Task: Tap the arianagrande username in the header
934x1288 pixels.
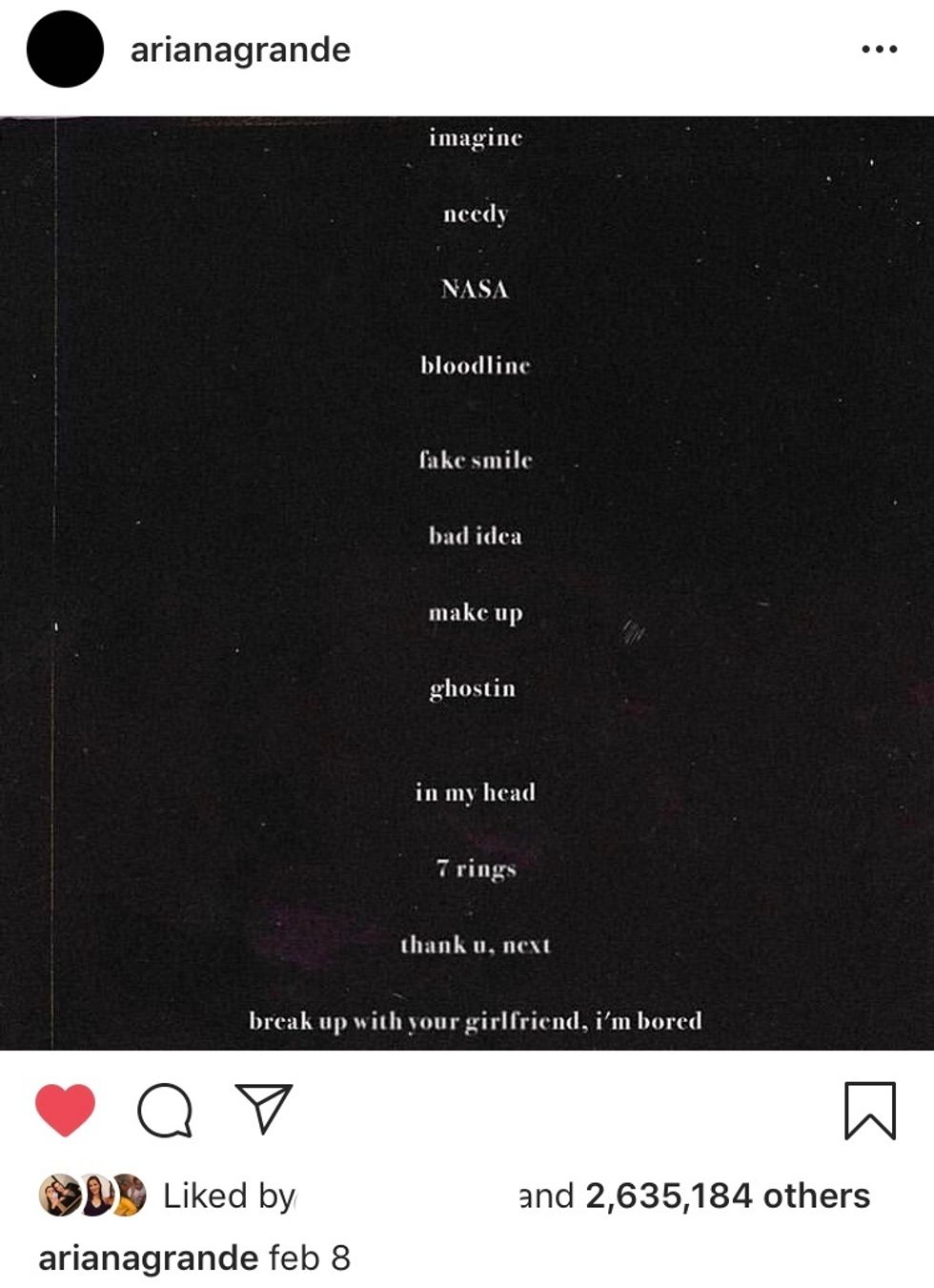Action: [240, 50]
